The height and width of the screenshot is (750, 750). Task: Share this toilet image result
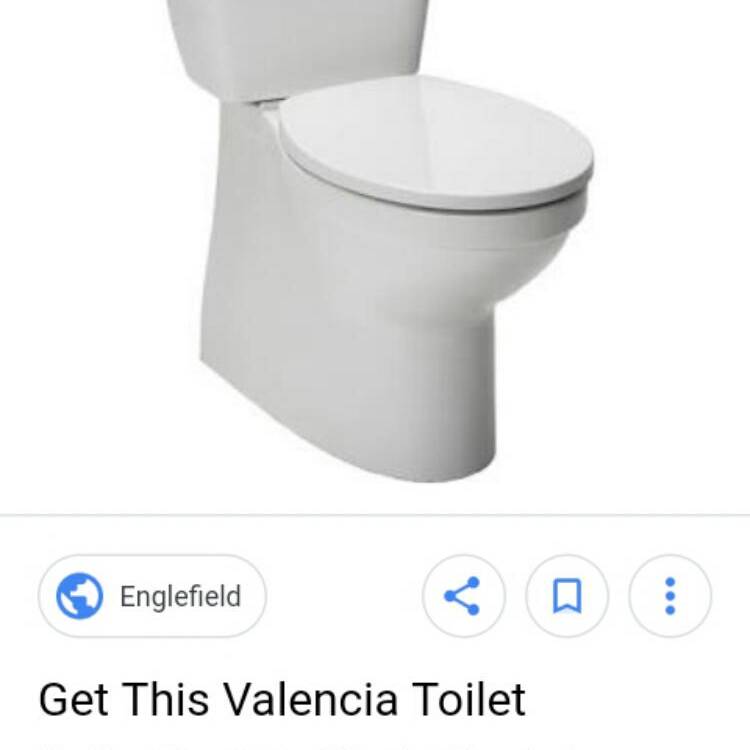pyautogui.click(x=463, y=596)
